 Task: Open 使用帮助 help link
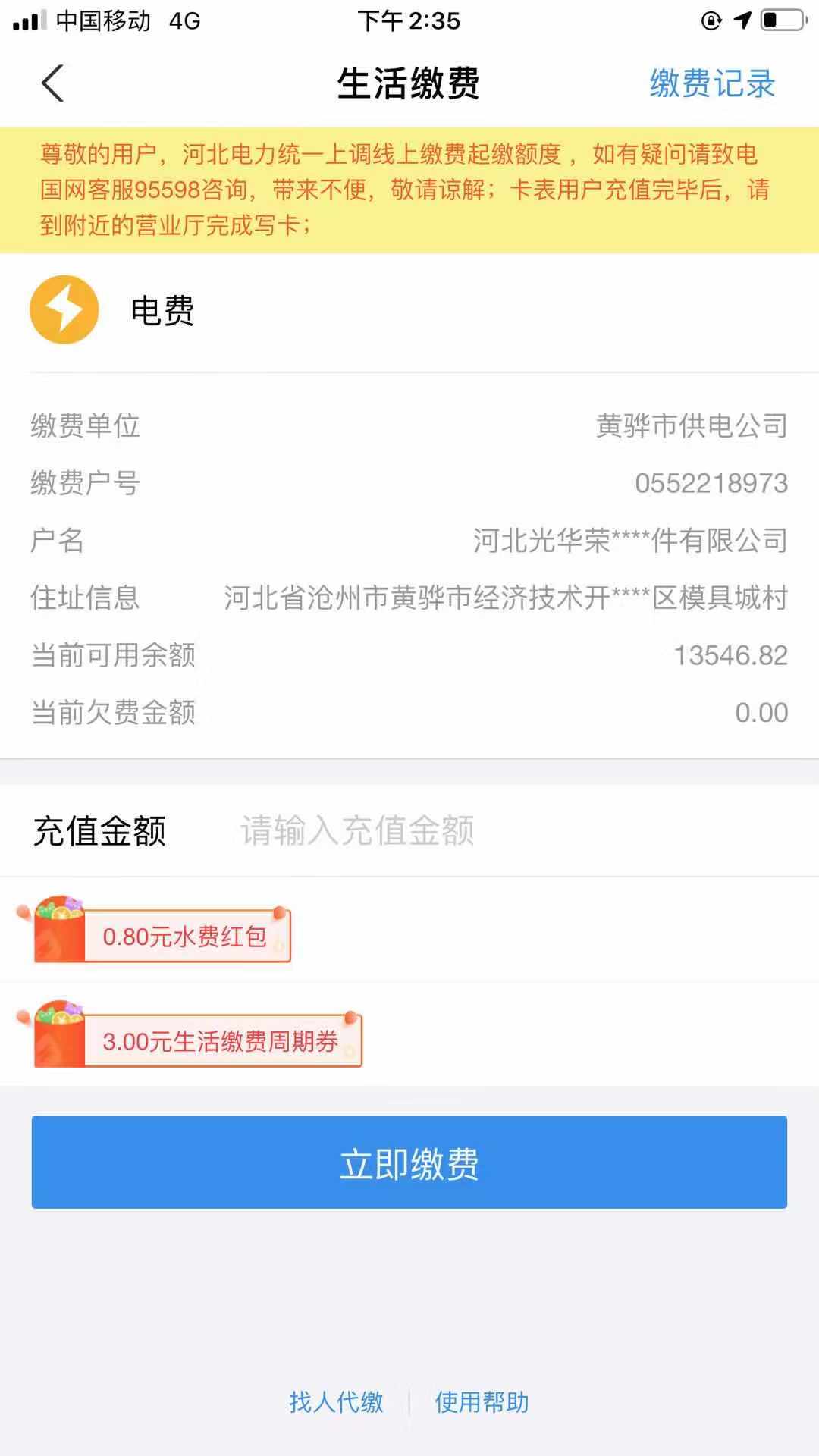[482, 1402]
